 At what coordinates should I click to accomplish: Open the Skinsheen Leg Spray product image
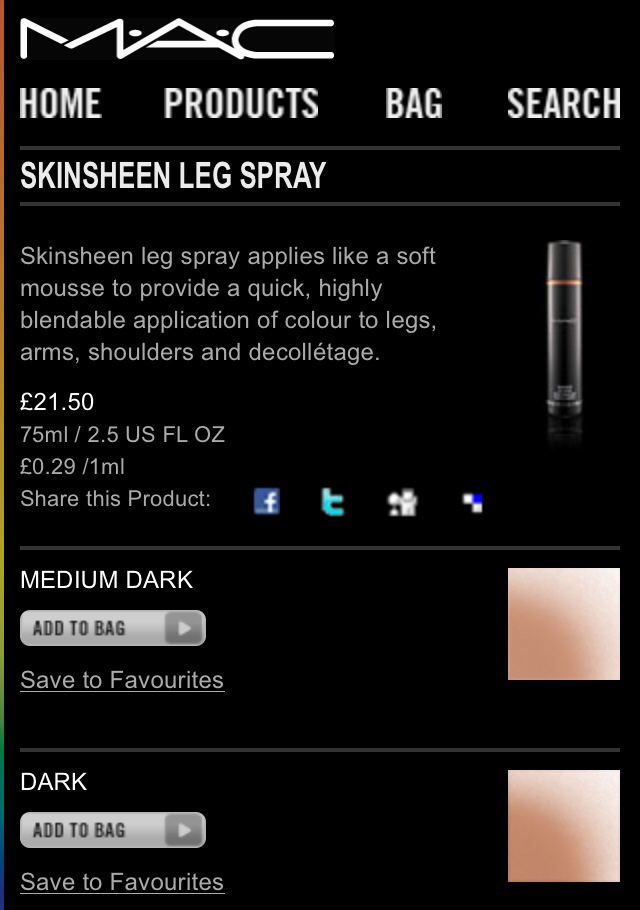[x=563, y=340]
